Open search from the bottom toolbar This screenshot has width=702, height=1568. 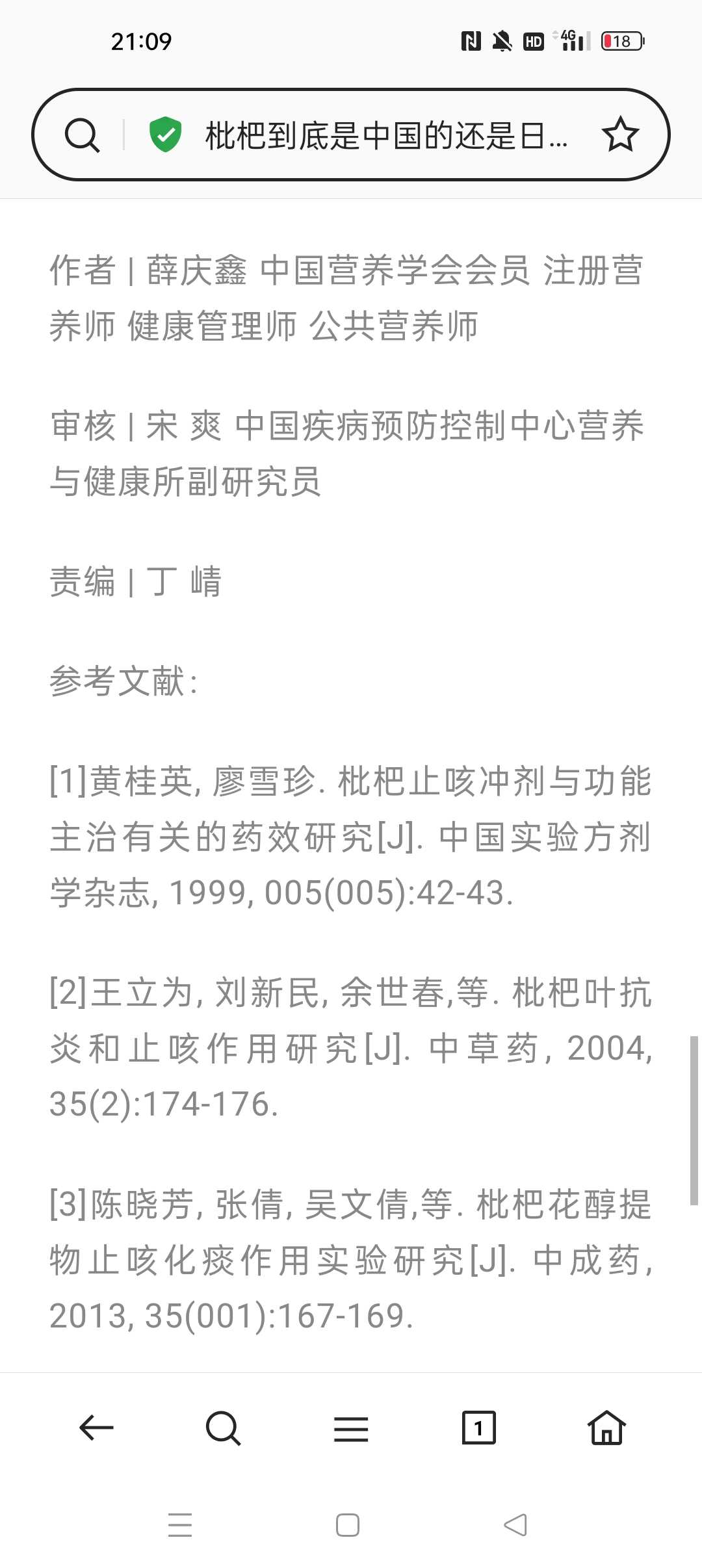(223, 1428)
